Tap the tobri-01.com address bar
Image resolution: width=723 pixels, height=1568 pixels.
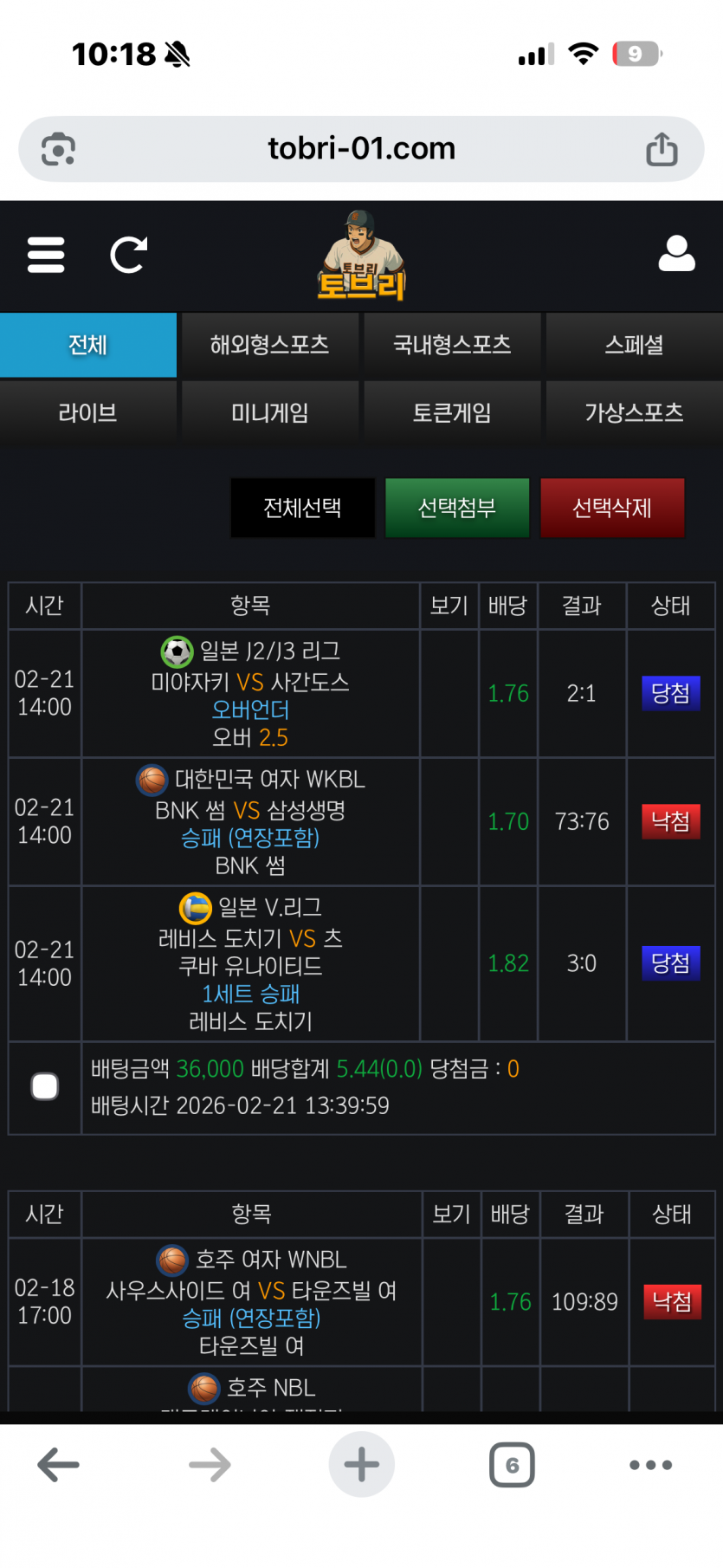[x=361, y=149]
